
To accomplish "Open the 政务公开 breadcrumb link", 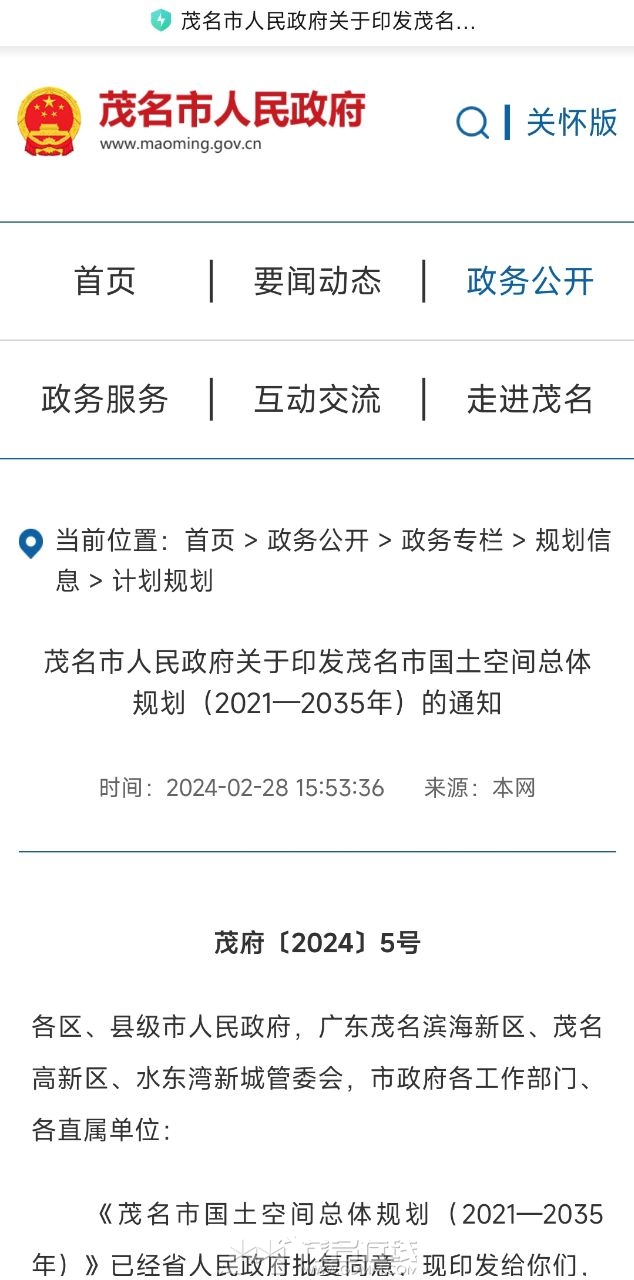I will coord(318,541).
